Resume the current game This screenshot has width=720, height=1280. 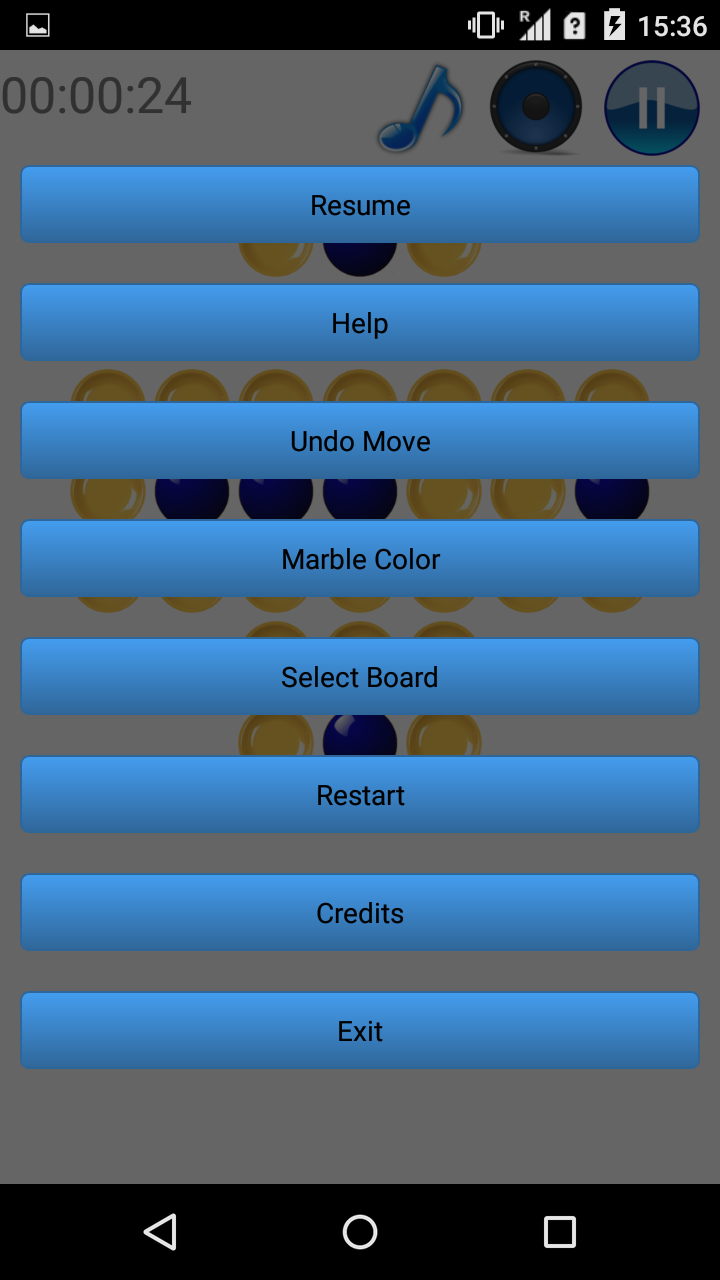point(360,204)
